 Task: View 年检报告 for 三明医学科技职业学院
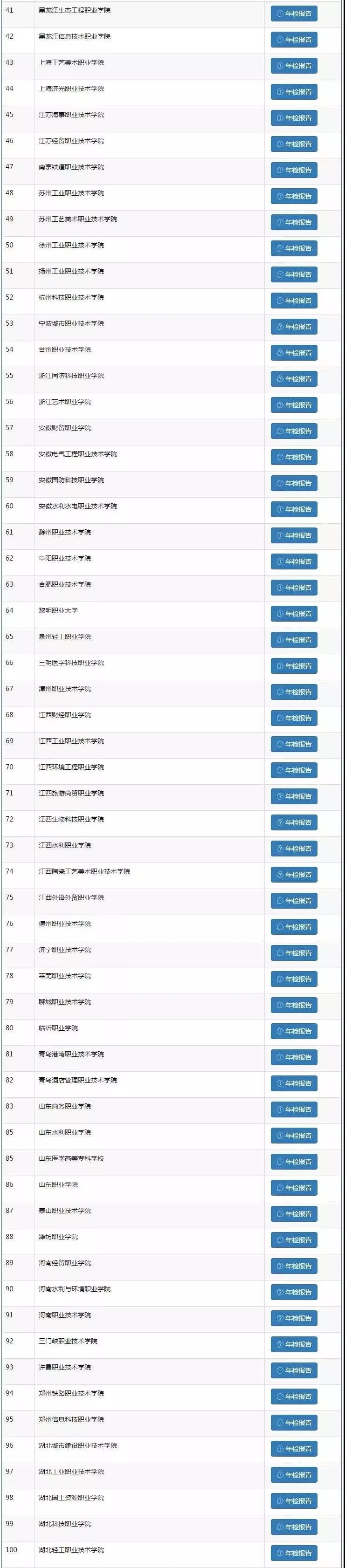click(x=294, y=666)
